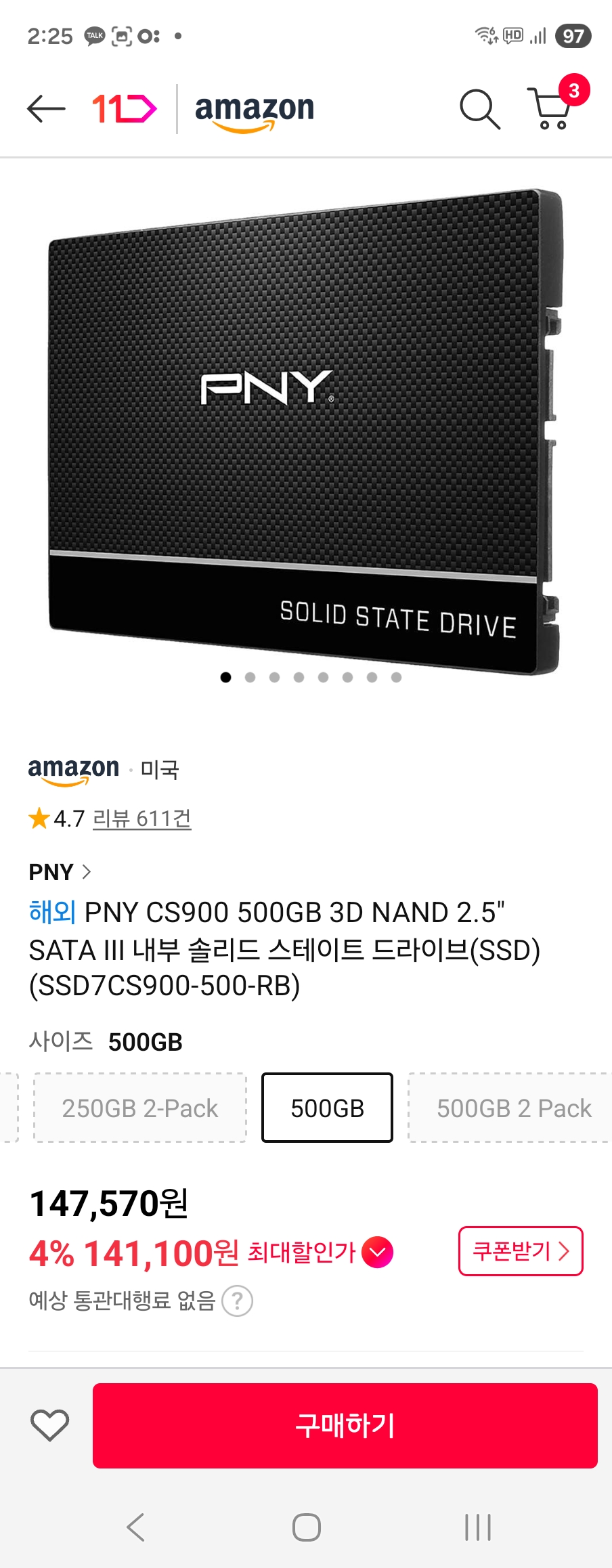This screenshot has height=1568, width=612.
Task: Open the 611 reviews link
Action: point(141,819)
